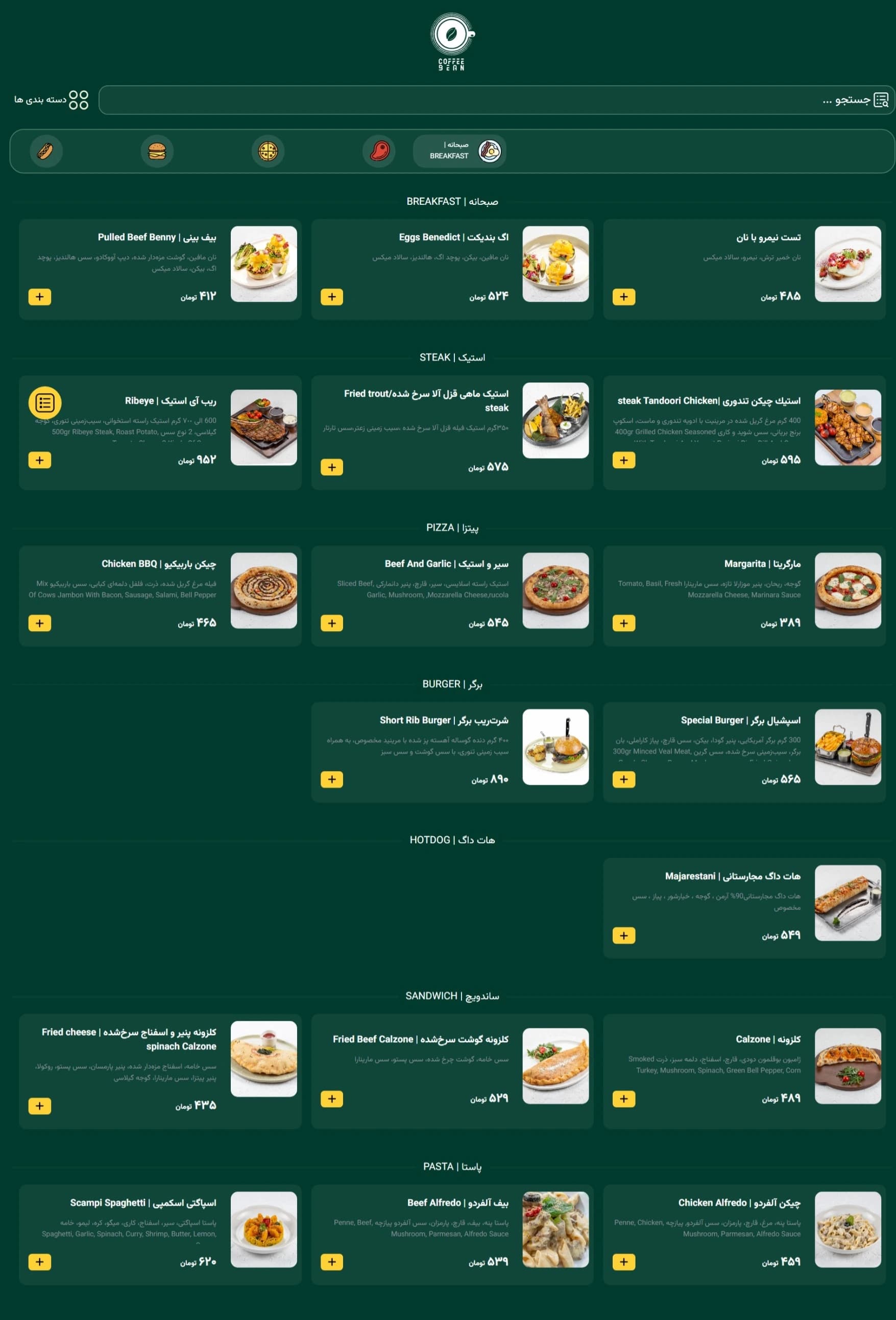The width and height of the screenshot is (896, 1320).
Task: Add Short Rib Burger to the order
Action: (x=332, y=779)
